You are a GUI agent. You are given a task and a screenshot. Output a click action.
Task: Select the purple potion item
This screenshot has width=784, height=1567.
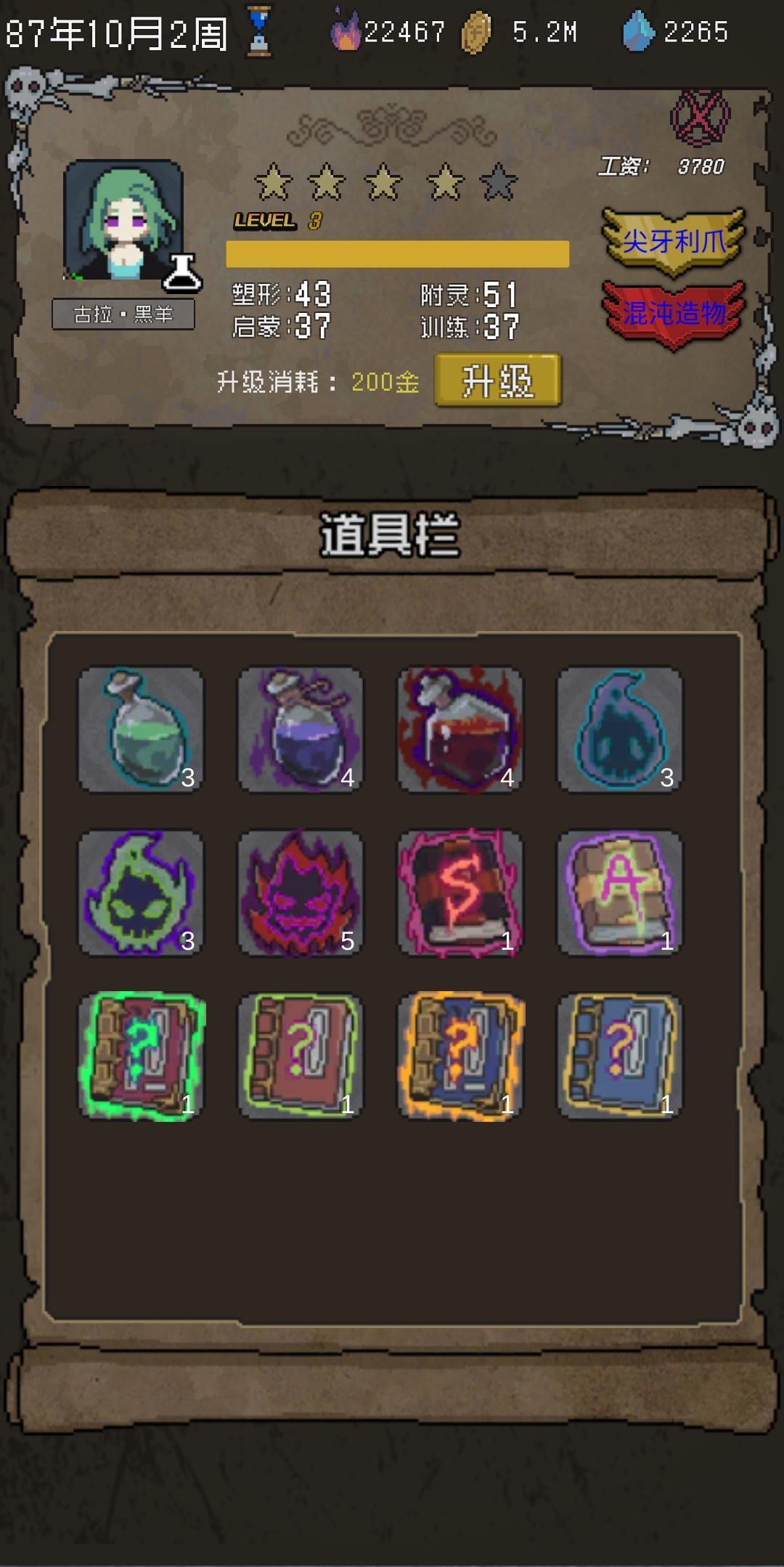(x=301, y=729)
